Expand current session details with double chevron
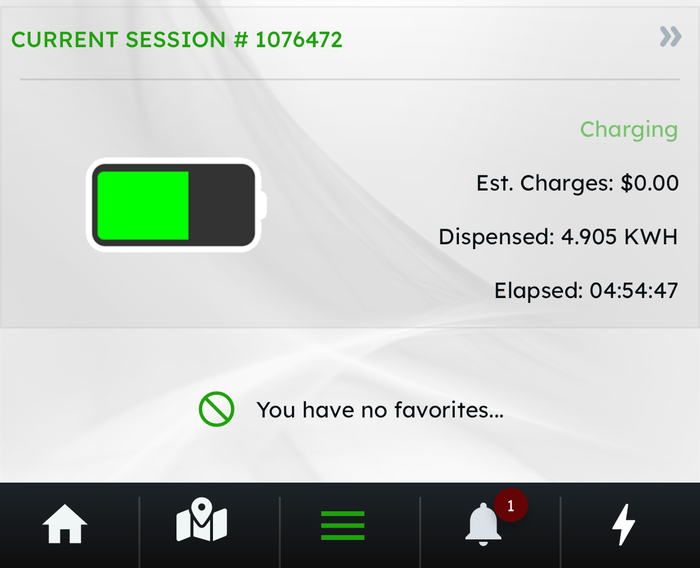The width and height of the screenshot is (700, 568). coord(669,37)
